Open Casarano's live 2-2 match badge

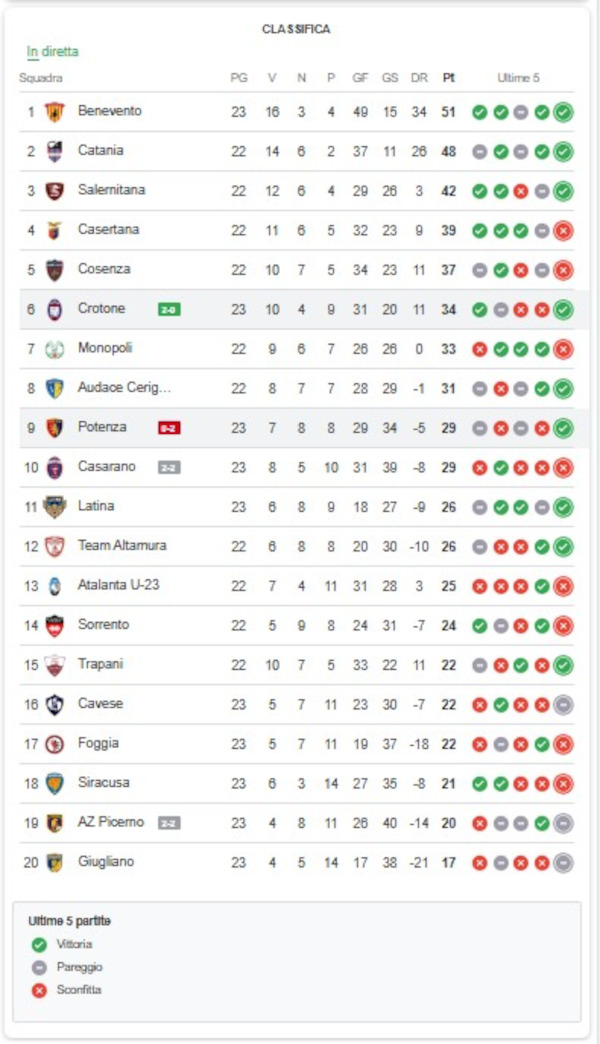pos(169,467)
